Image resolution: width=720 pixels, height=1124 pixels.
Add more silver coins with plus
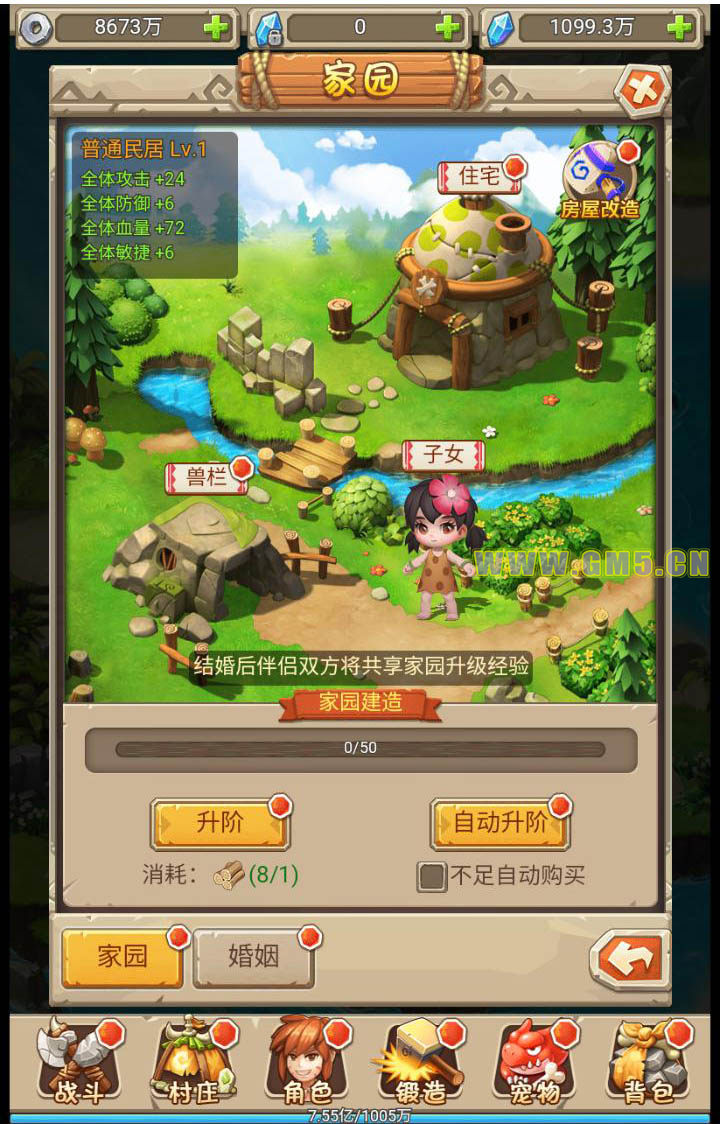(x=217, y=28)
